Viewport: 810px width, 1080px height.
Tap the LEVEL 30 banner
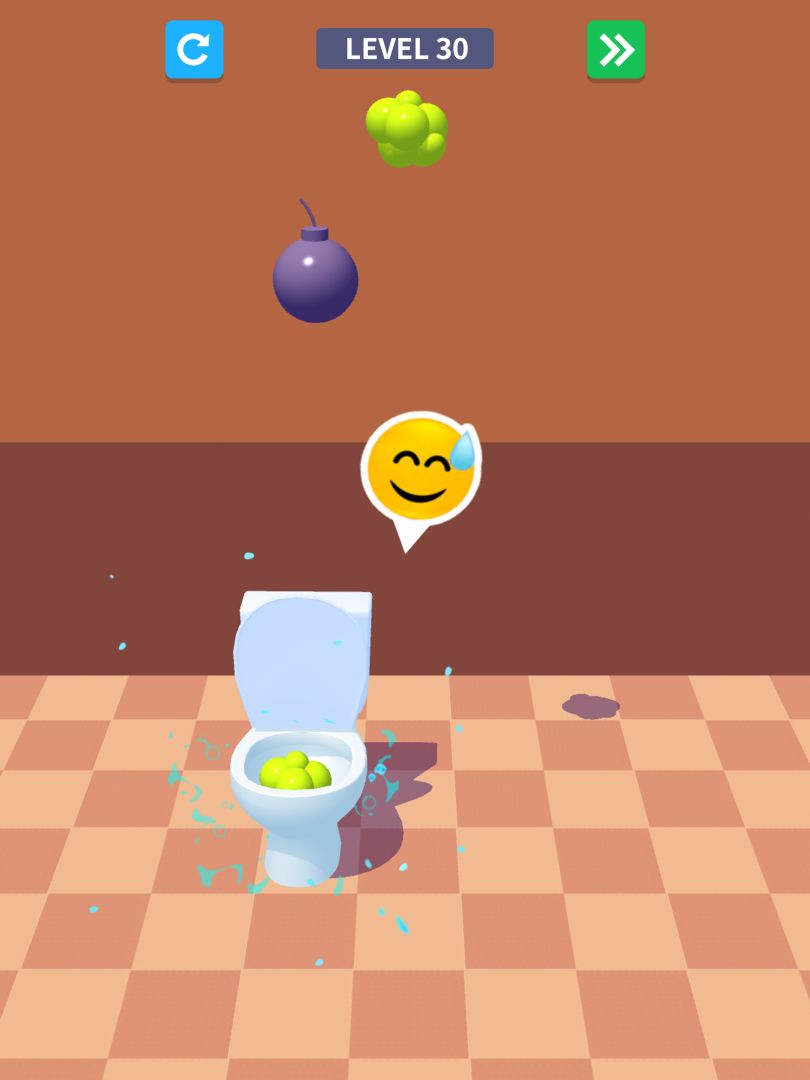pyautogui.click(x=405, y=47)
